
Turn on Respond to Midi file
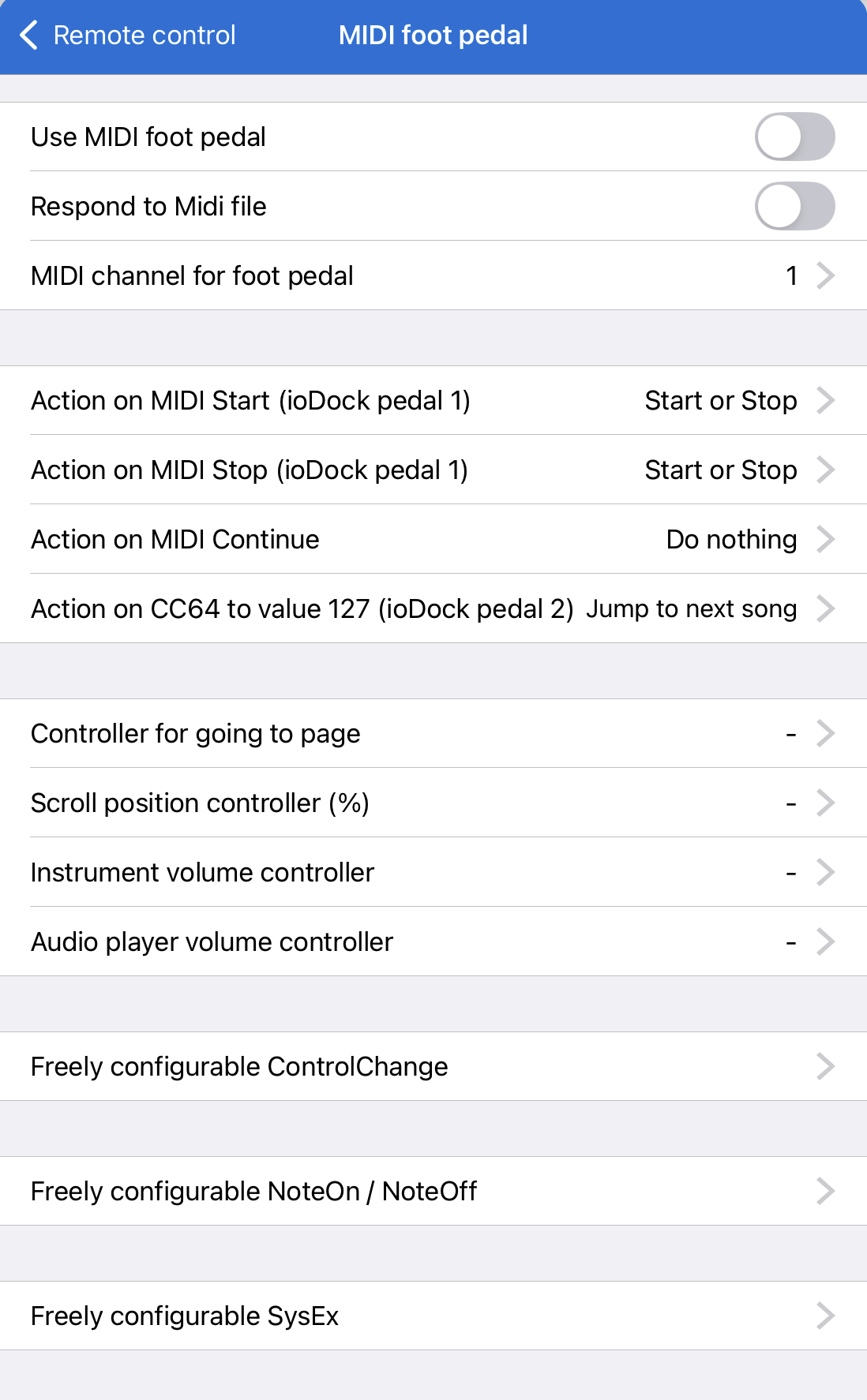[x=794, y=206]
